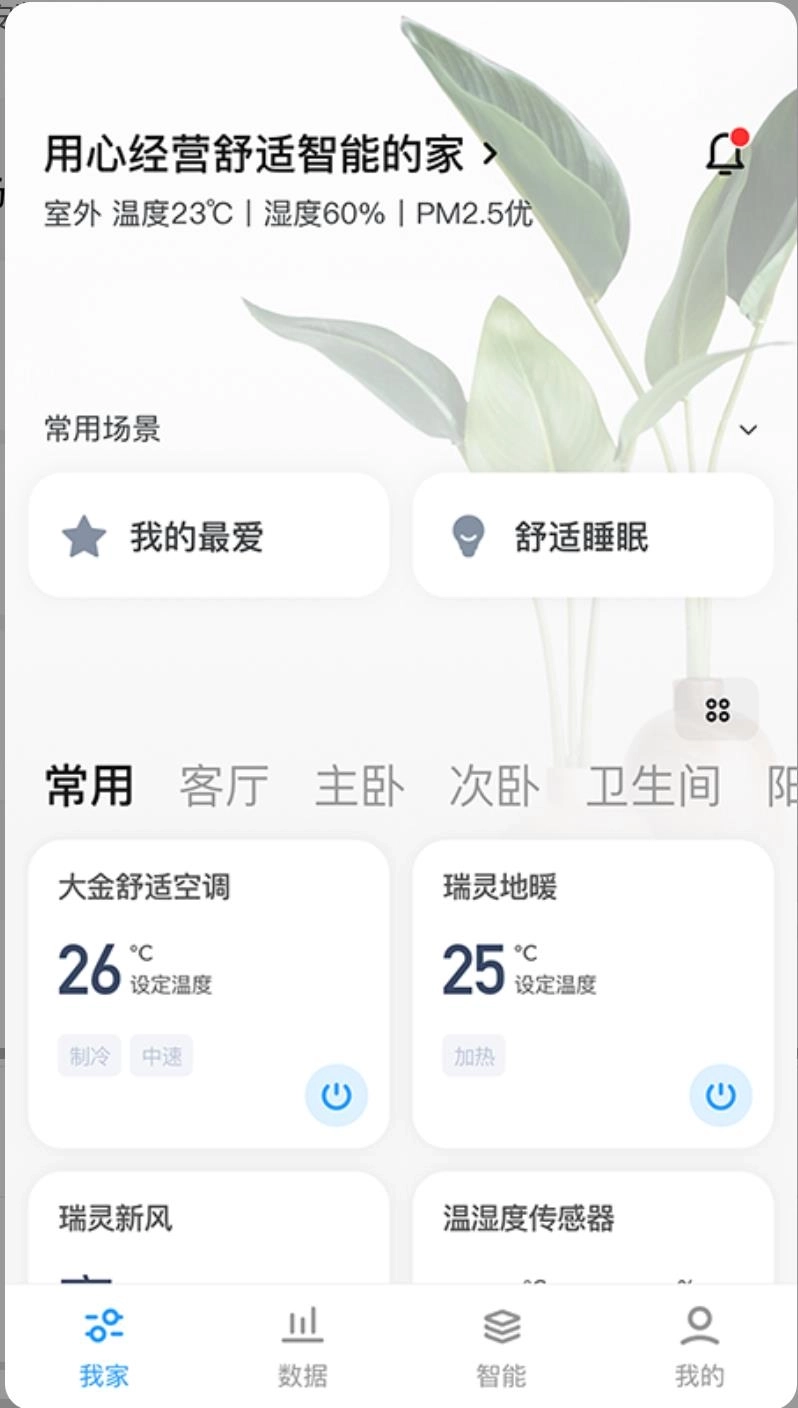Switch to the 卫生间 room tab
Viewport: 798px width, 1408px height.
pyautogui.click(x=652, y=786)
